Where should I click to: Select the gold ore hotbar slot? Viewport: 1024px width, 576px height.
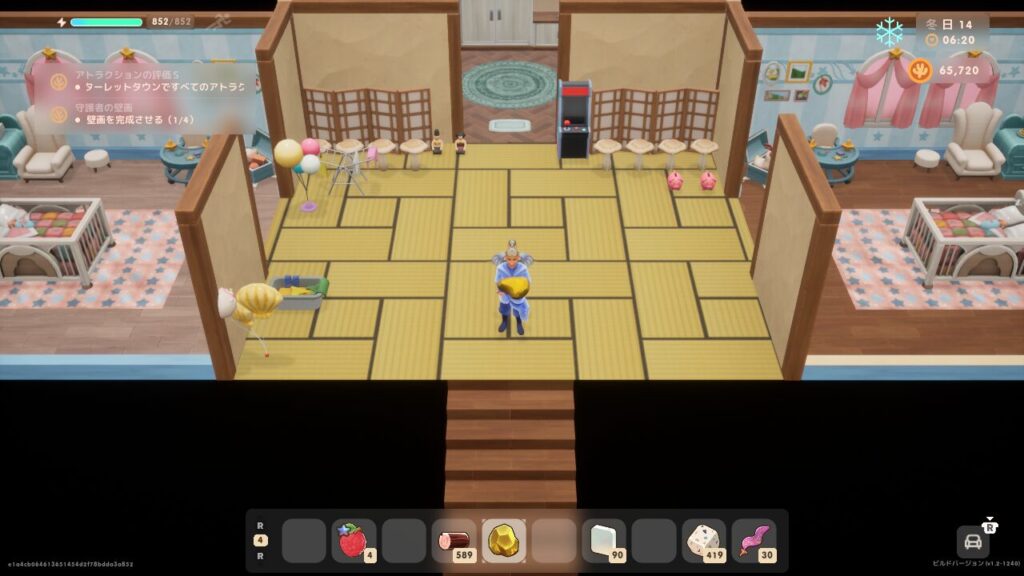click(504, 540)
